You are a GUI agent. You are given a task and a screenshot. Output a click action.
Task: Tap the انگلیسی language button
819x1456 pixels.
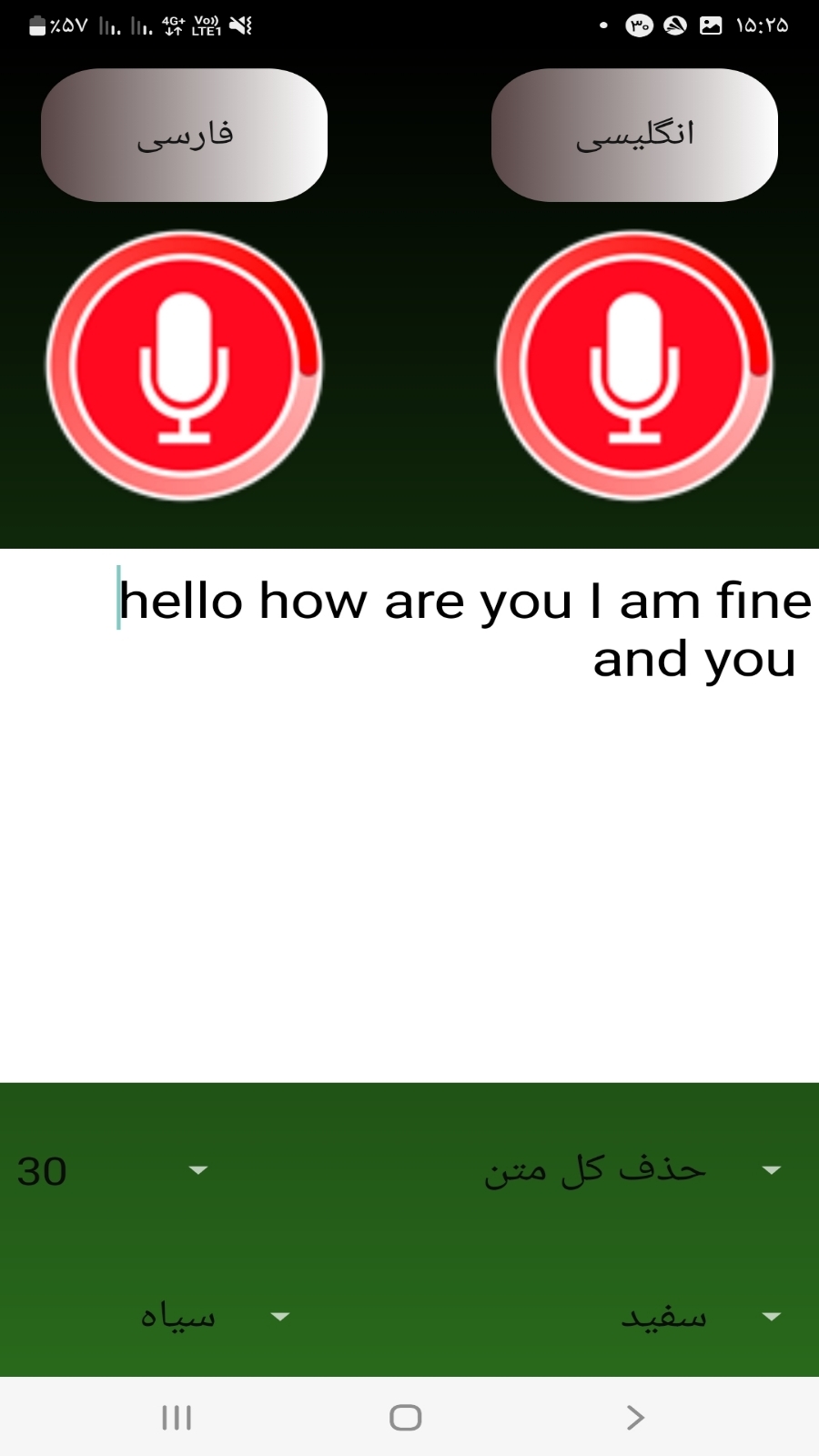634,136
